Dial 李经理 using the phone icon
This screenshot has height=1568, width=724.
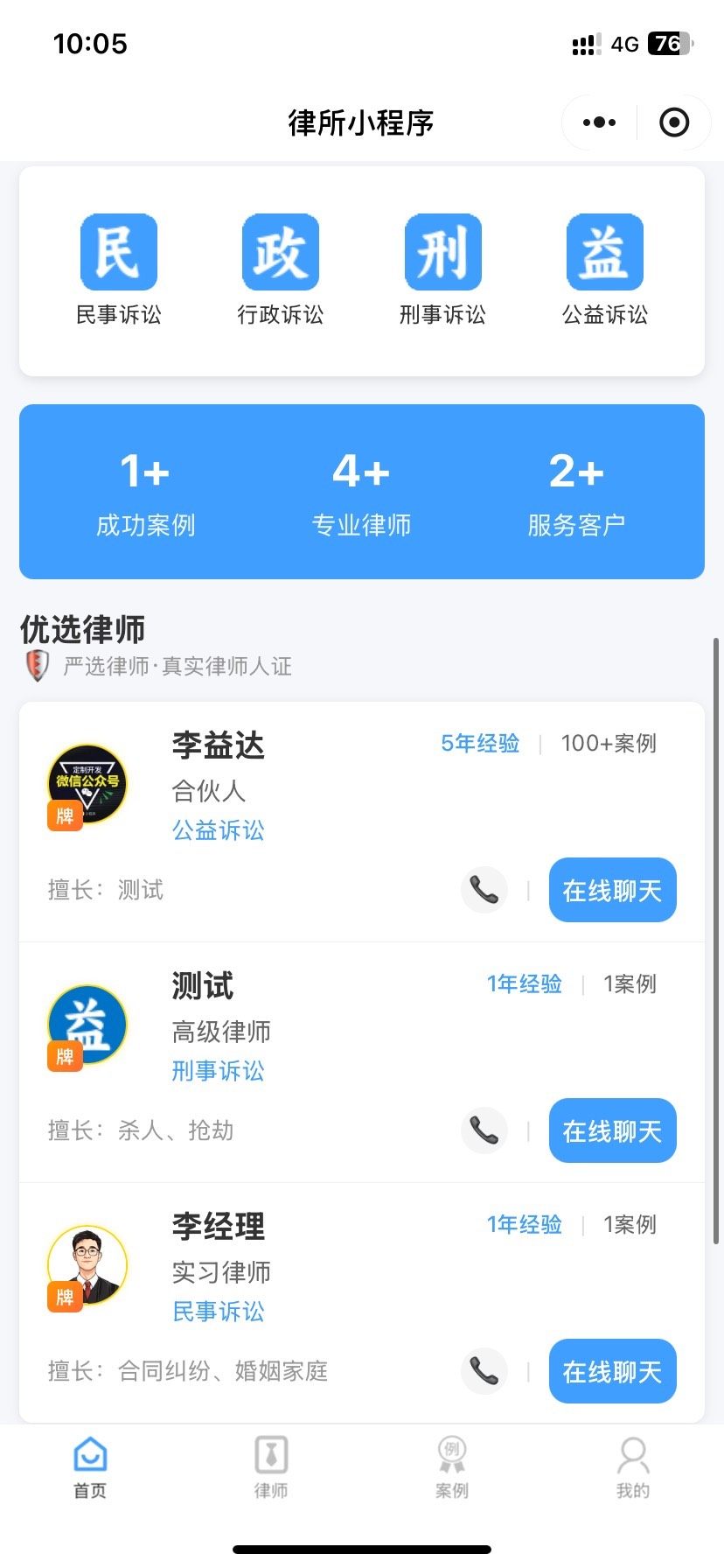[x=484, y=1371]
